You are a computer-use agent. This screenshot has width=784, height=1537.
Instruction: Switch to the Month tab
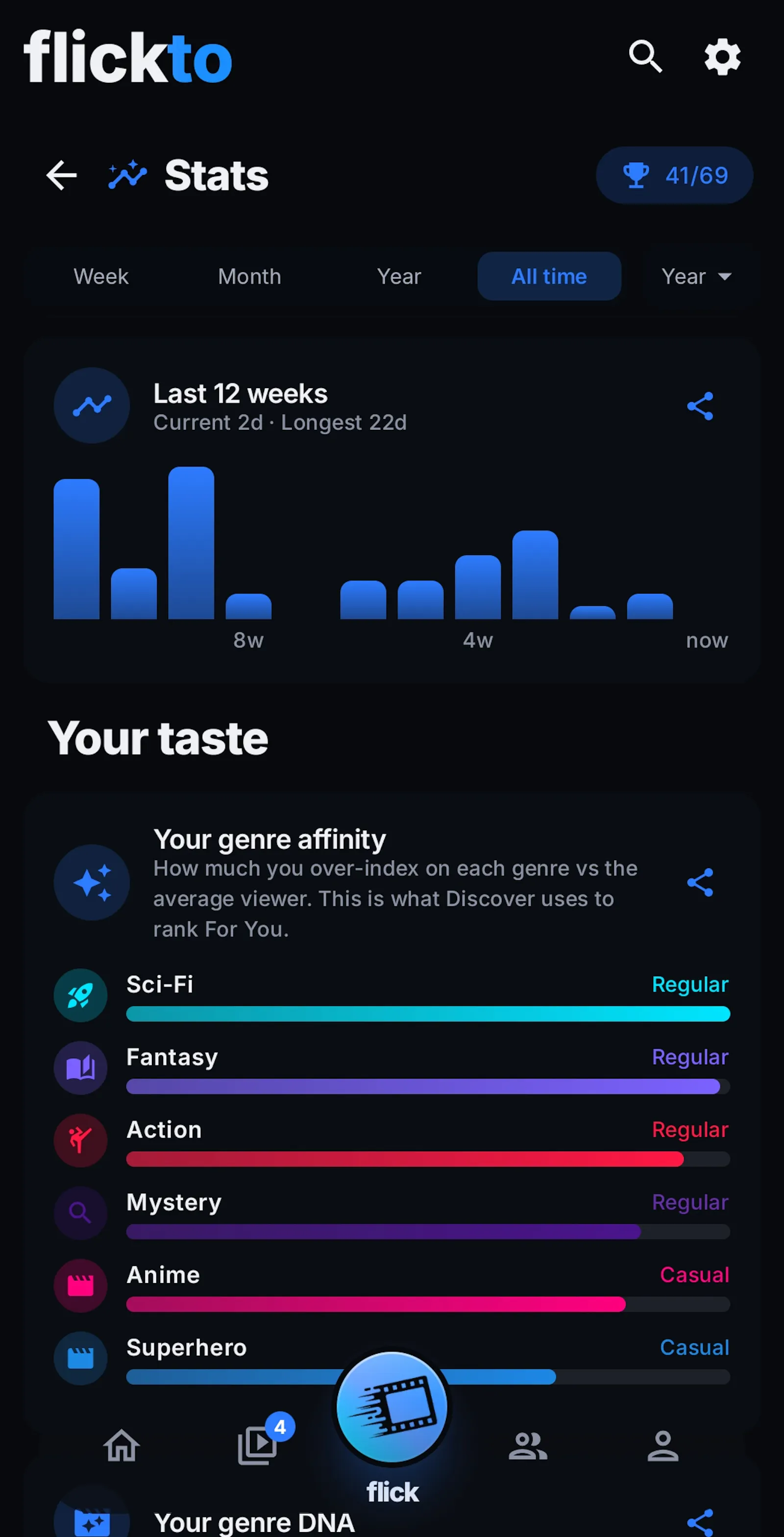pyautogui.click(x=249, y=276)
